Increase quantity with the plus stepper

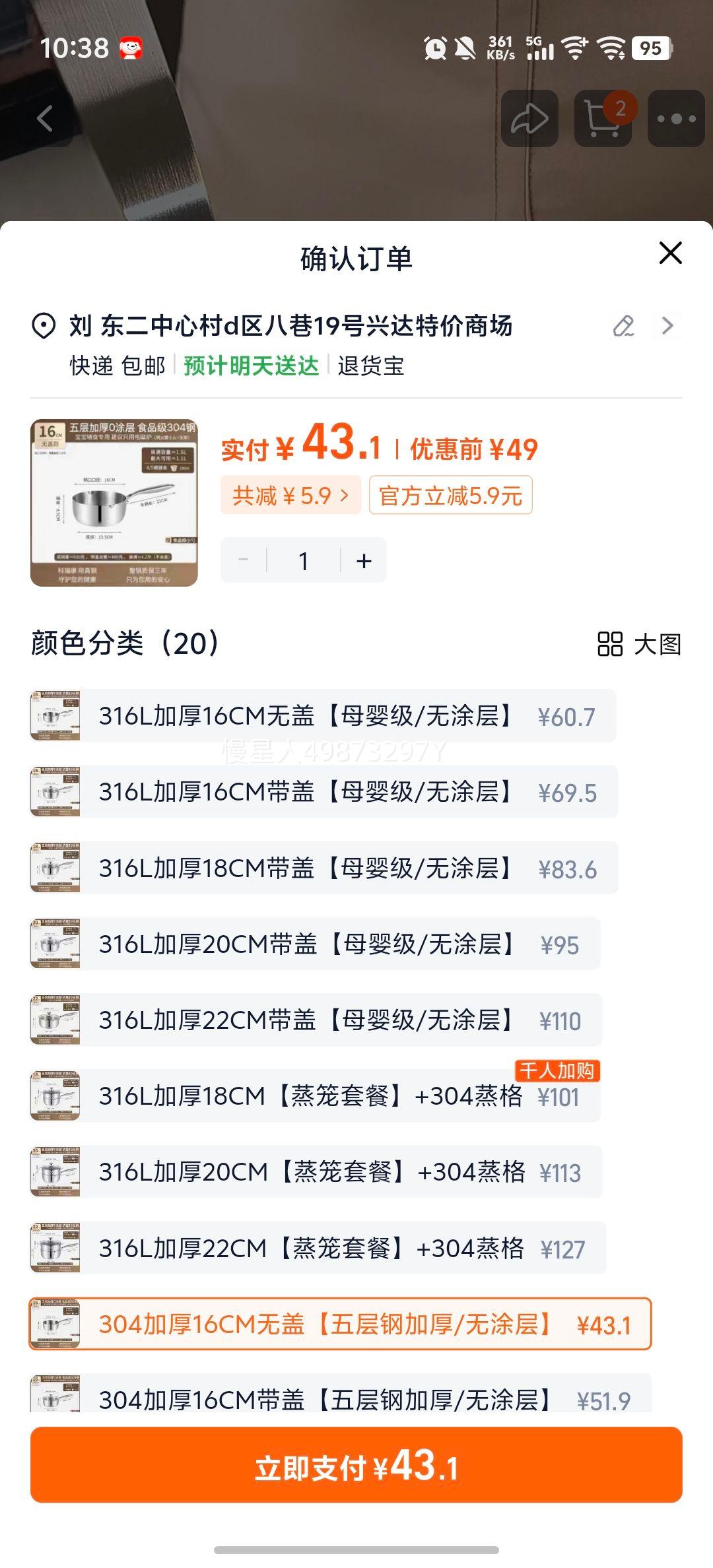pos(362,560)
